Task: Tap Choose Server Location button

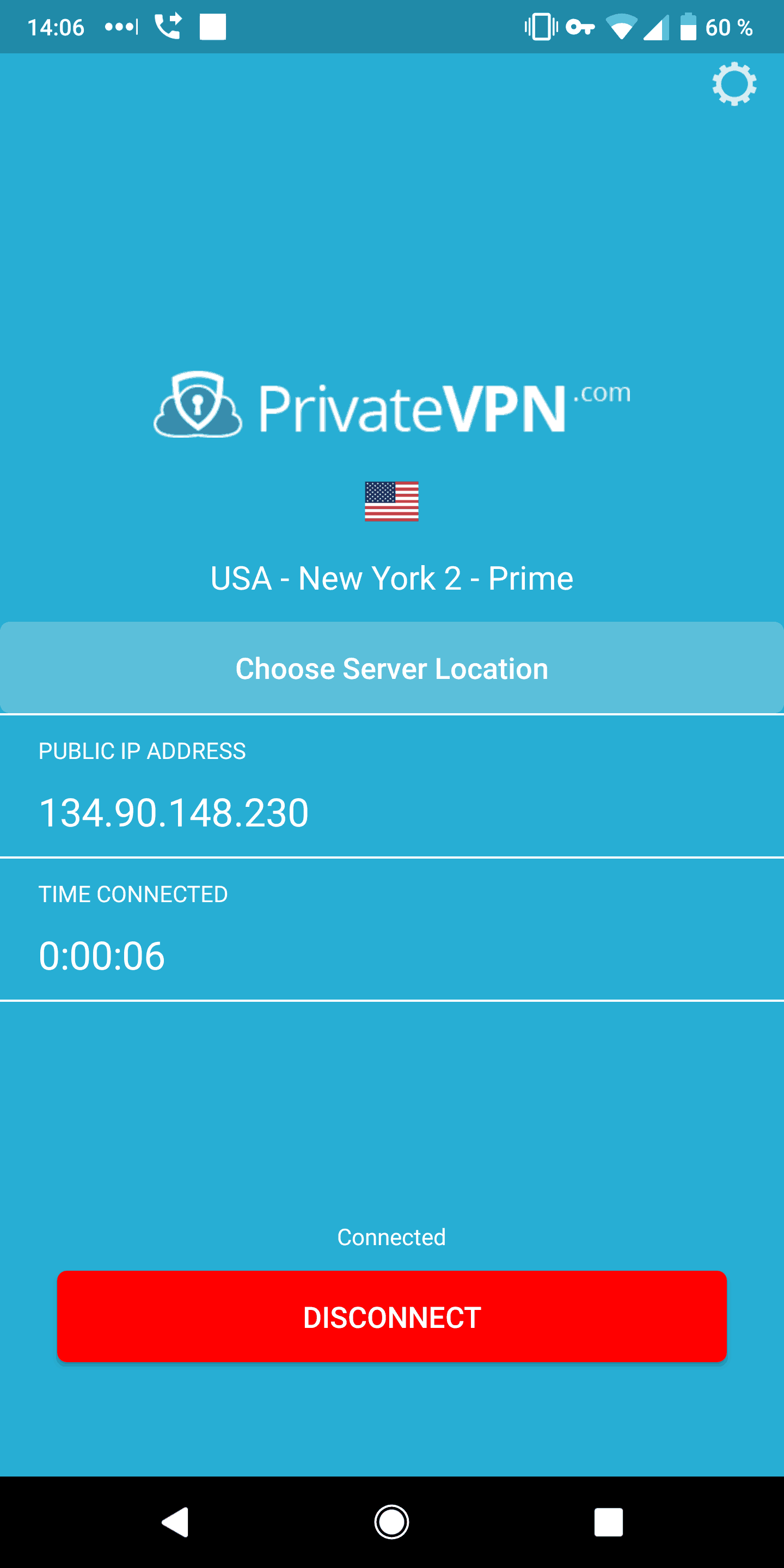Action: (392, 667)
